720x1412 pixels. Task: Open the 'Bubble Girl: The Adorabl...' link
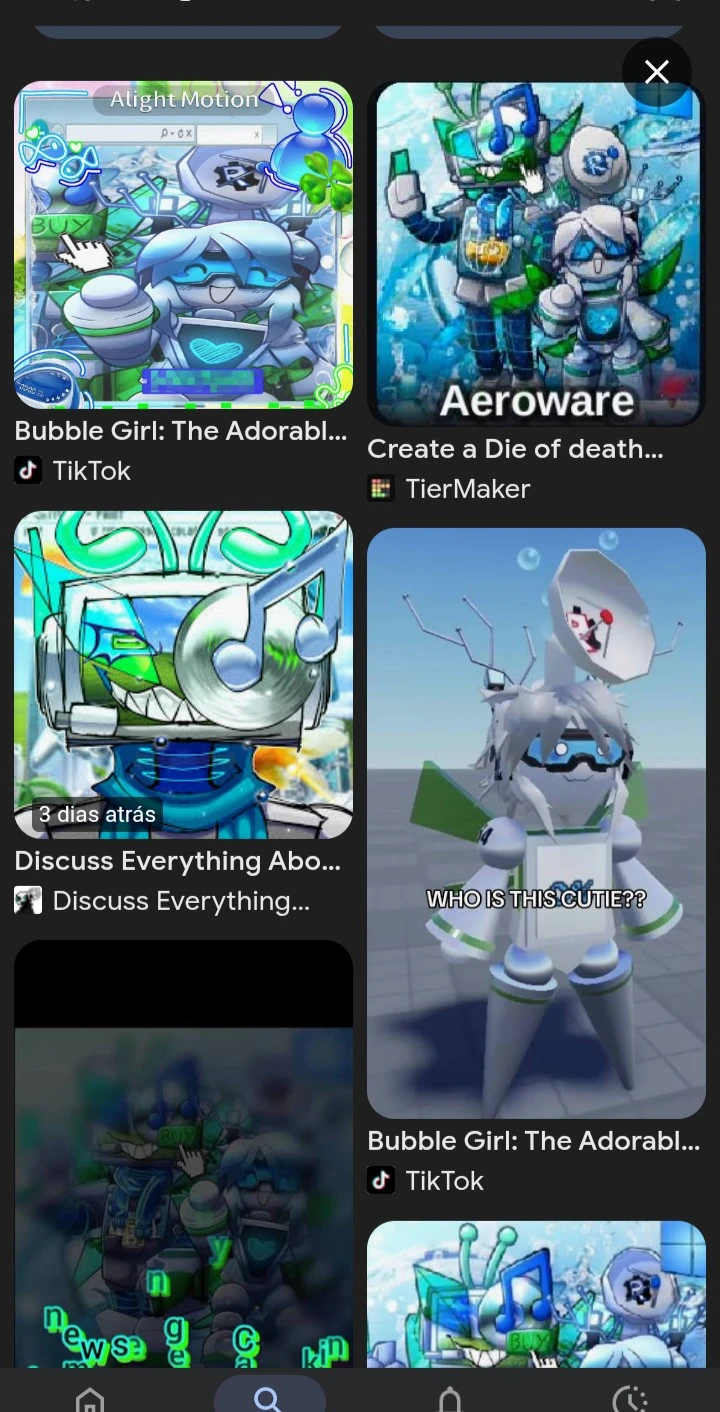tap(180, 431)
